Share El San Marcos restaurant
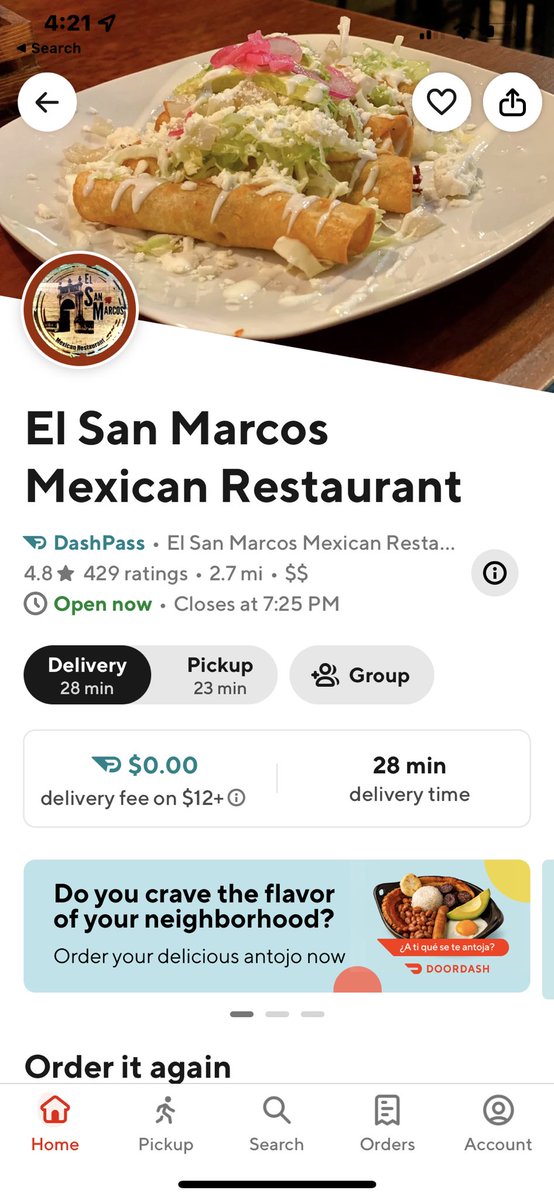The width and height of the screenshot is (554, 1200). 512,102
